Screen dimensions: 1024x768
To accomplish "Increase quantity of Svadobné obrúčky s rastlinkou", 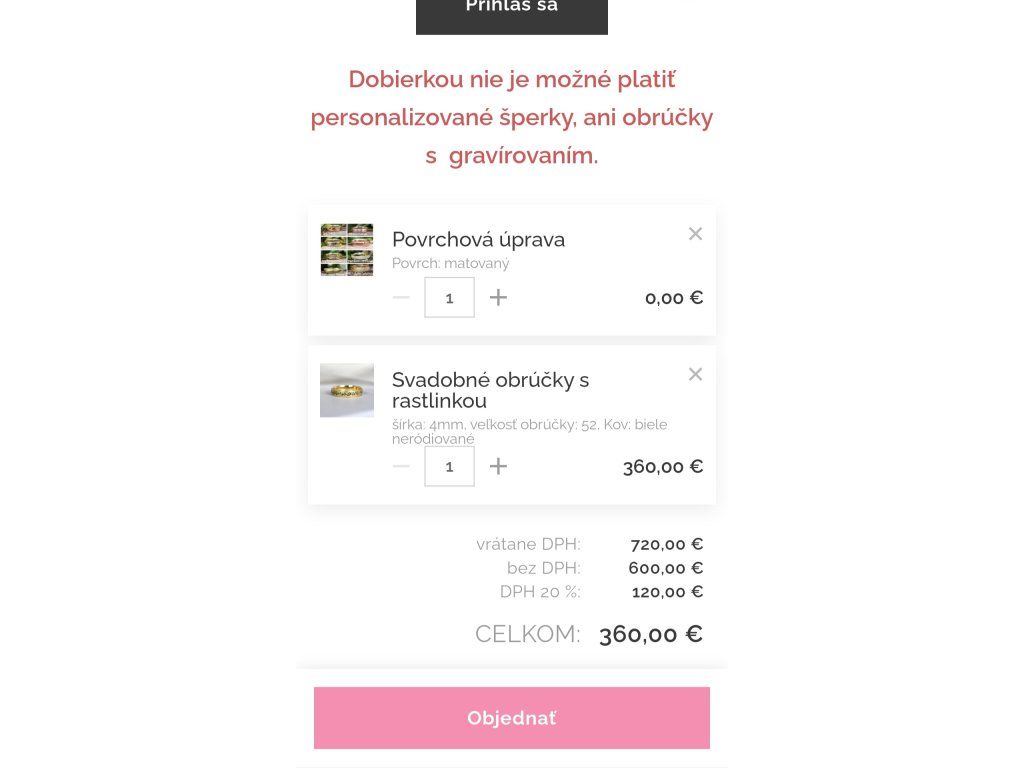I will coord(498,466).
